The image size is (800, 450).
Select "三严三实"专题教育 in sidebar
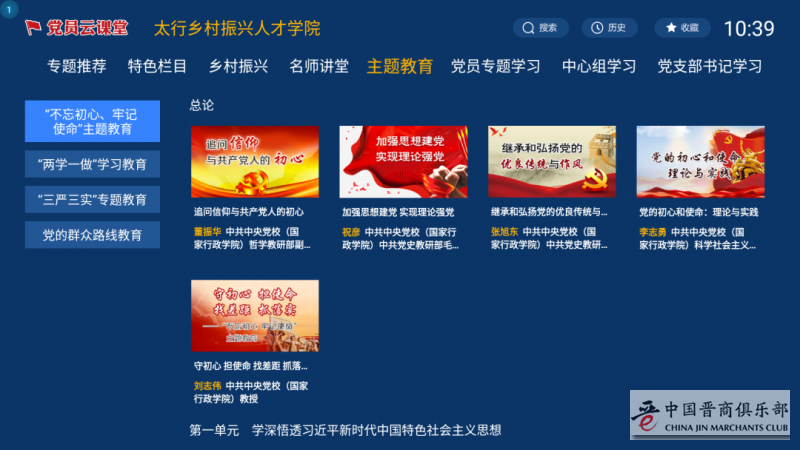(x=92, y=199)
